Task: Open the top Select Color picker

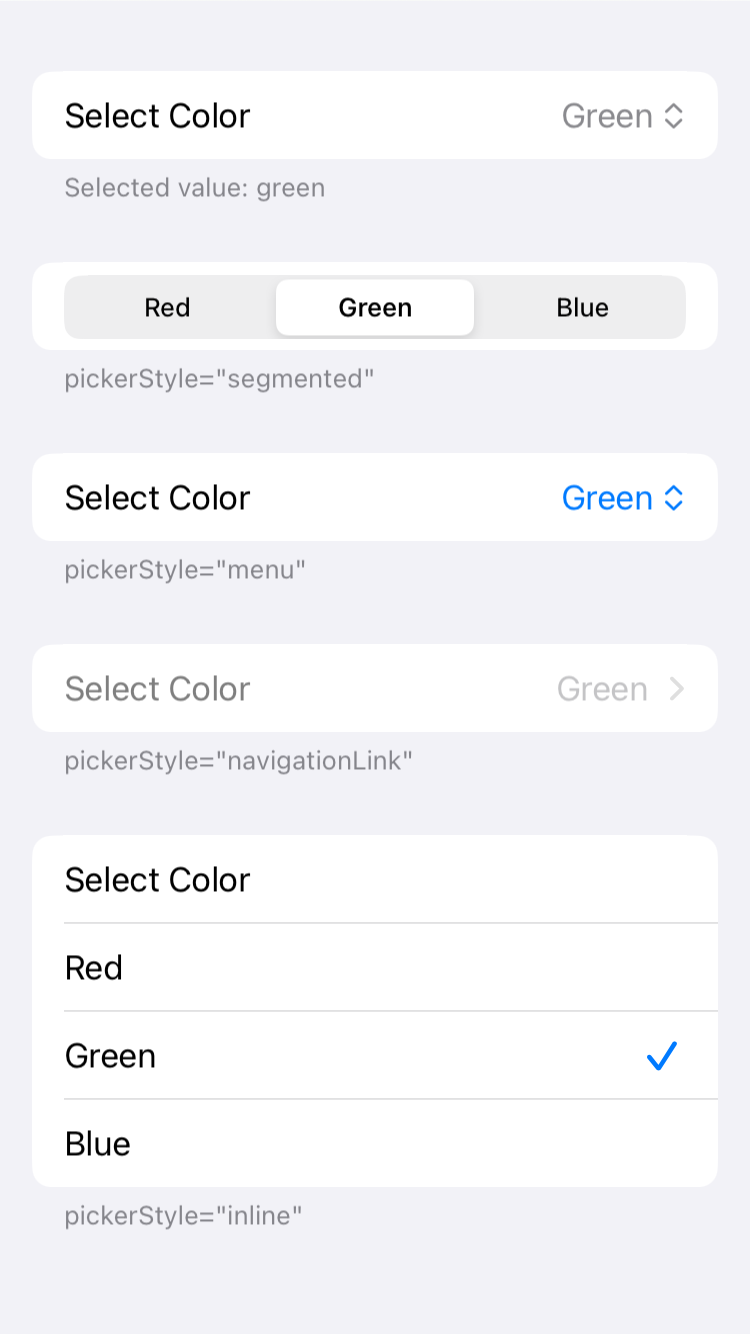Action: point(375,115)
